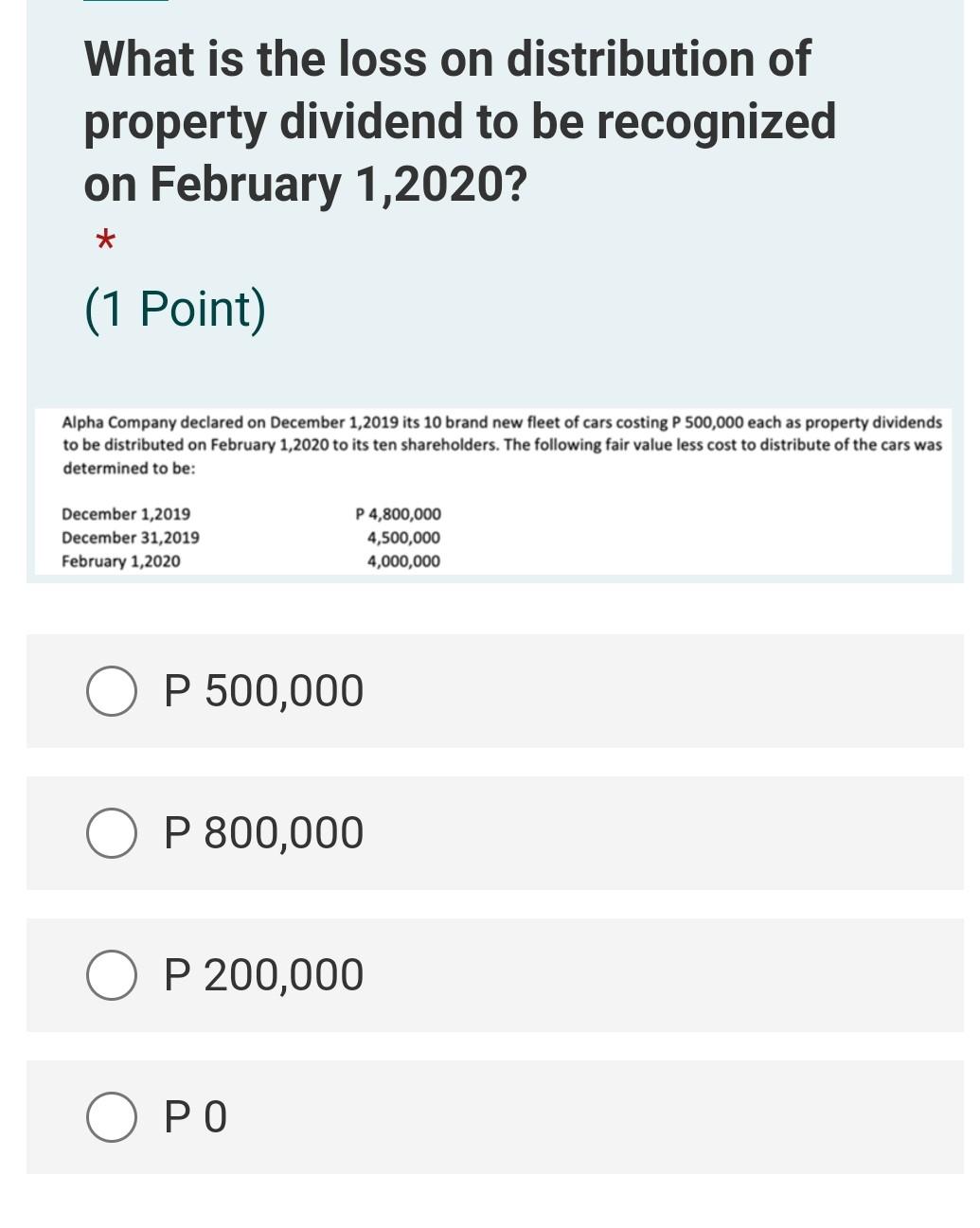Click the February 1,2020 date line
980x1228 pixels.
(122, 562)
